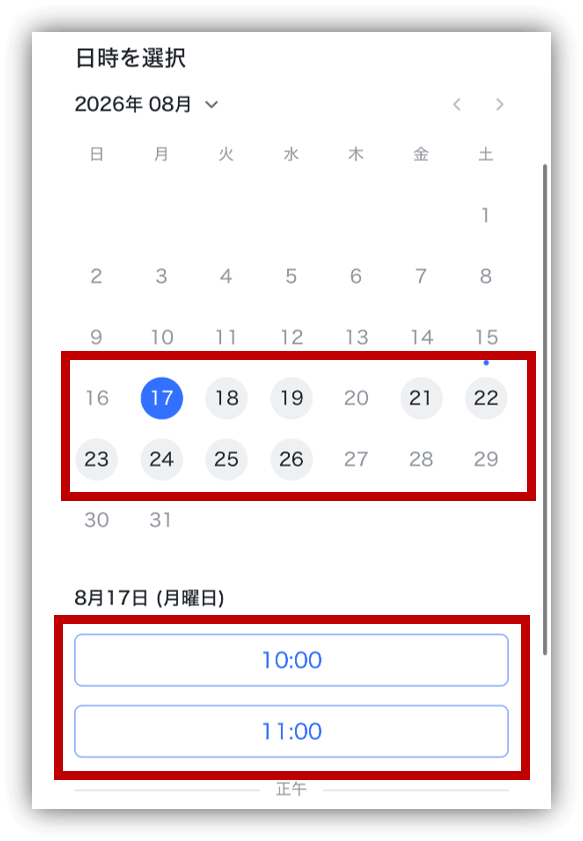Choose the 10:00 time slot

(x=291, y=660)
